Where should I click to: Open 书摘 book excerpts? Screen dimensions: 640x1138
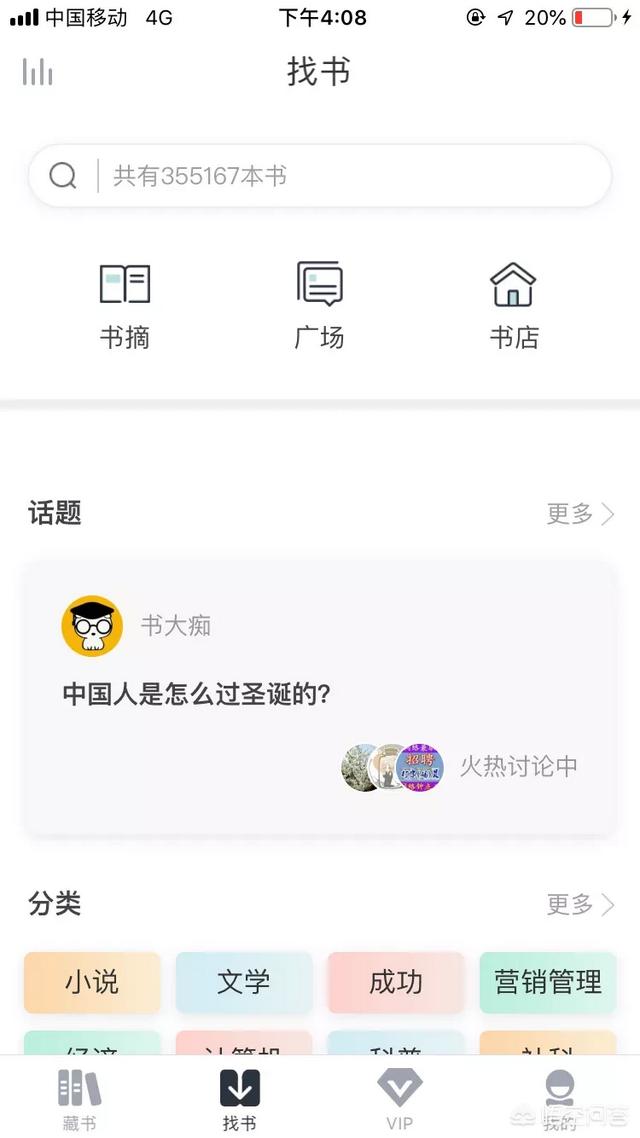point(125,305)
